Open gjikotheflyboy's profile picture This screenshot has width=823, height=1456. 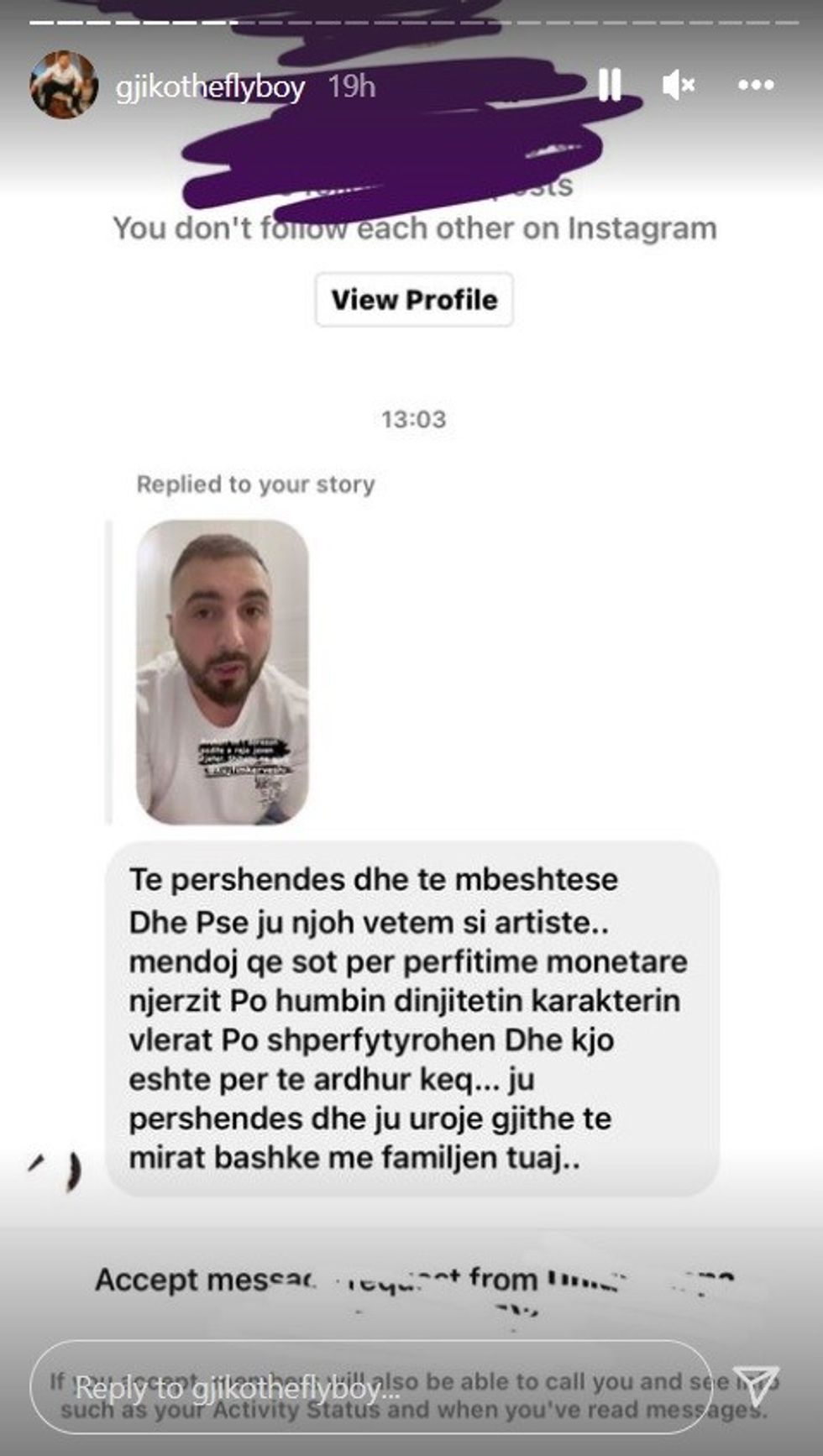(64, 85)
